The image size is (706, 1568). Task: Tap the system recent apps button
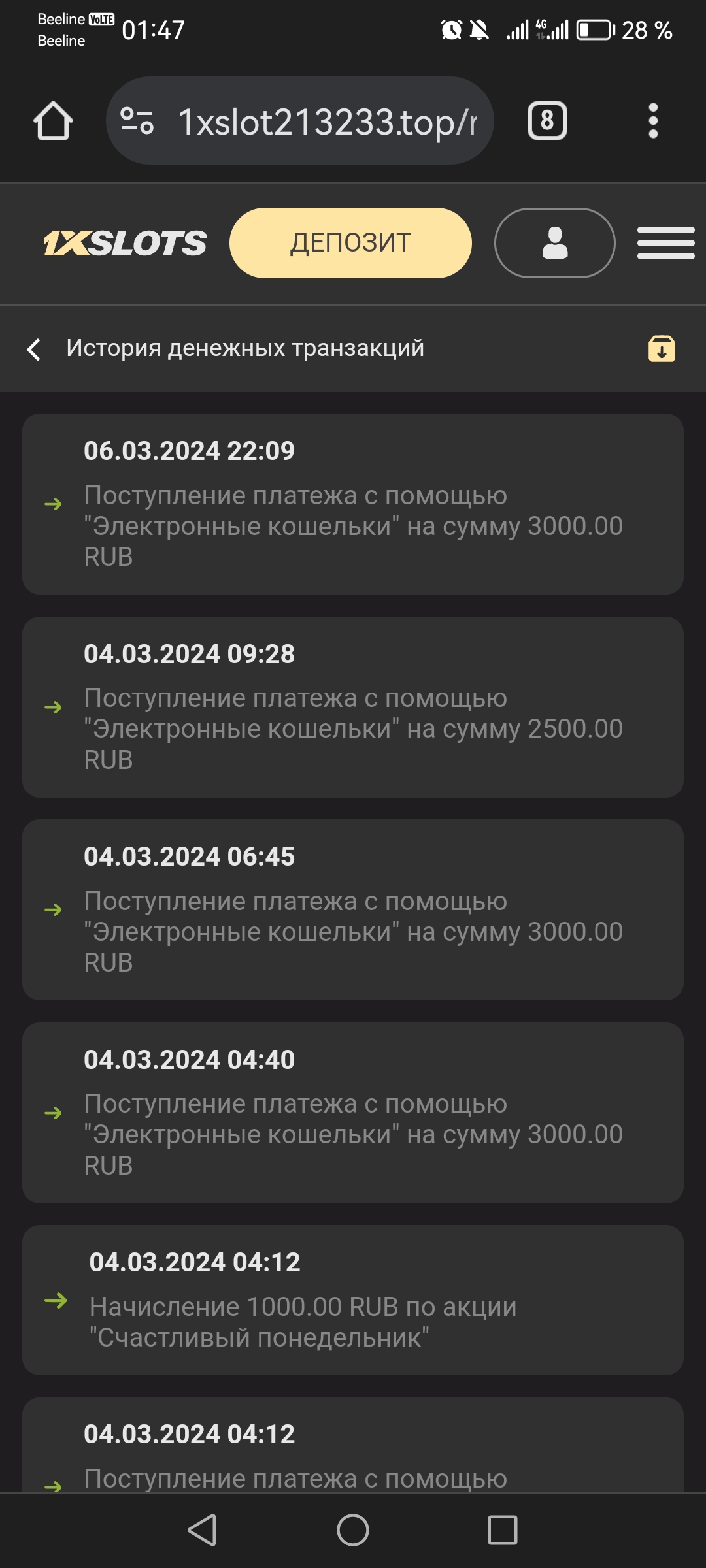(502, 1530)
